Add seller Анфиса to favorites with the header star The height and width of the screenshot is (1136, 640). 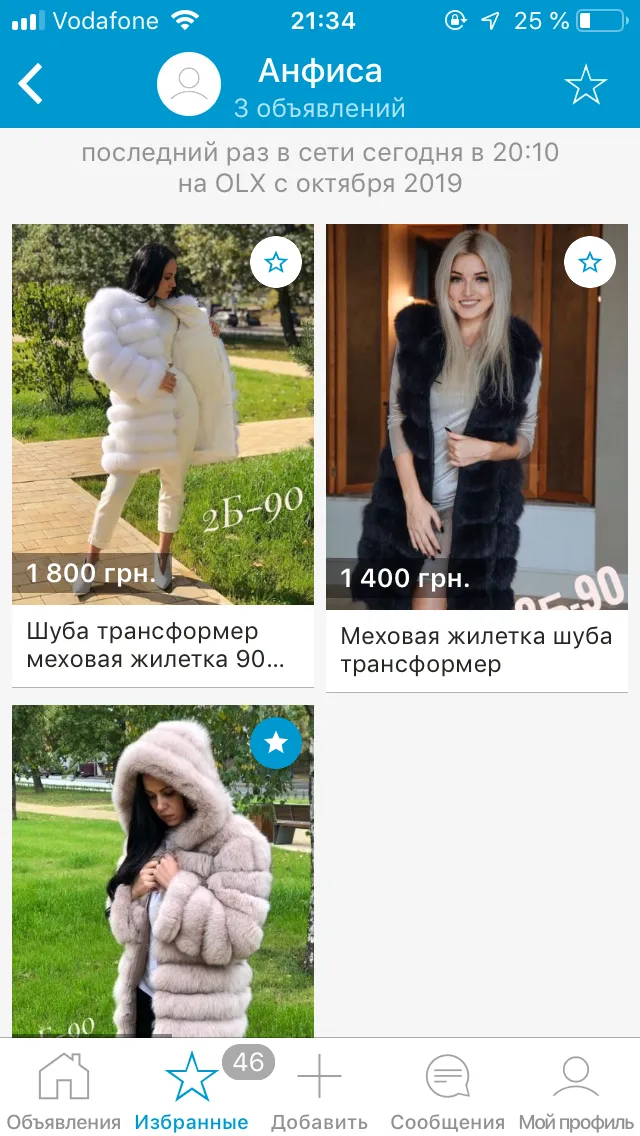[x=586, y=84]
